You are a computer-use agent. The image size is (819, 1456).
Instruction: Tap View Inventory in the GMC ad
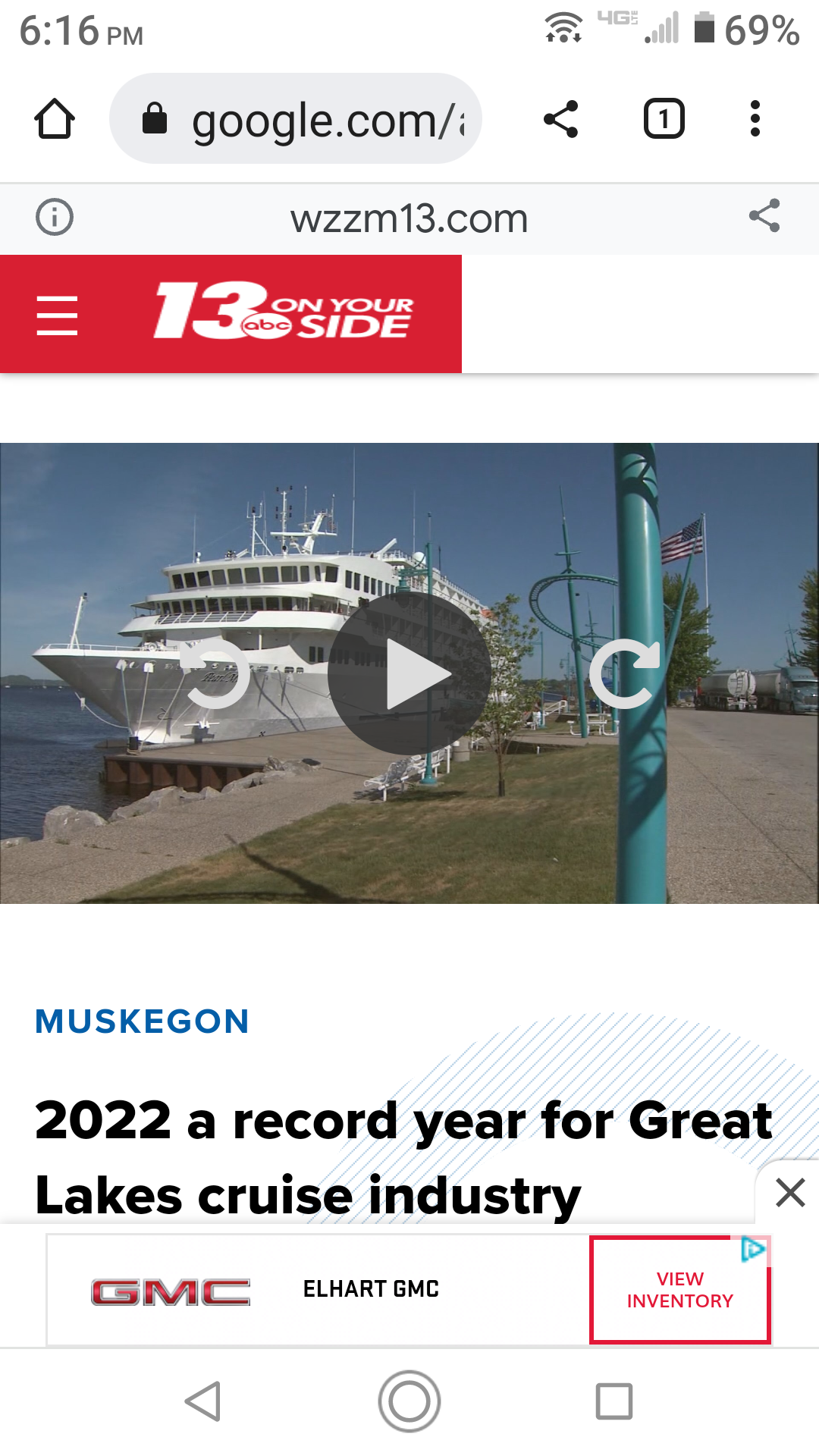tap(679, 1290)
